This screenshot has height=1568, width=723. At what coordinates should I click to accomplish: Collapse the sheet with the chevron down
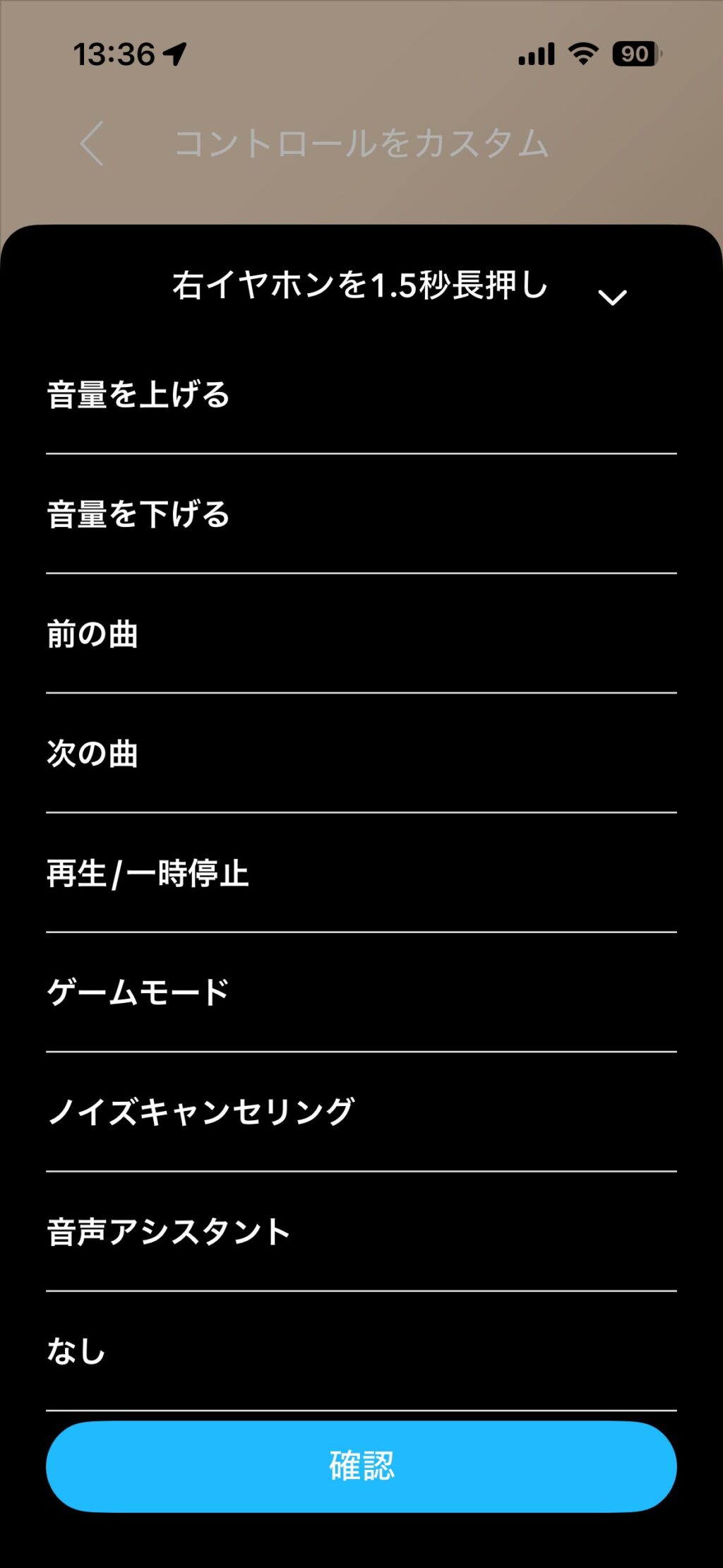[x=612, y=297]
